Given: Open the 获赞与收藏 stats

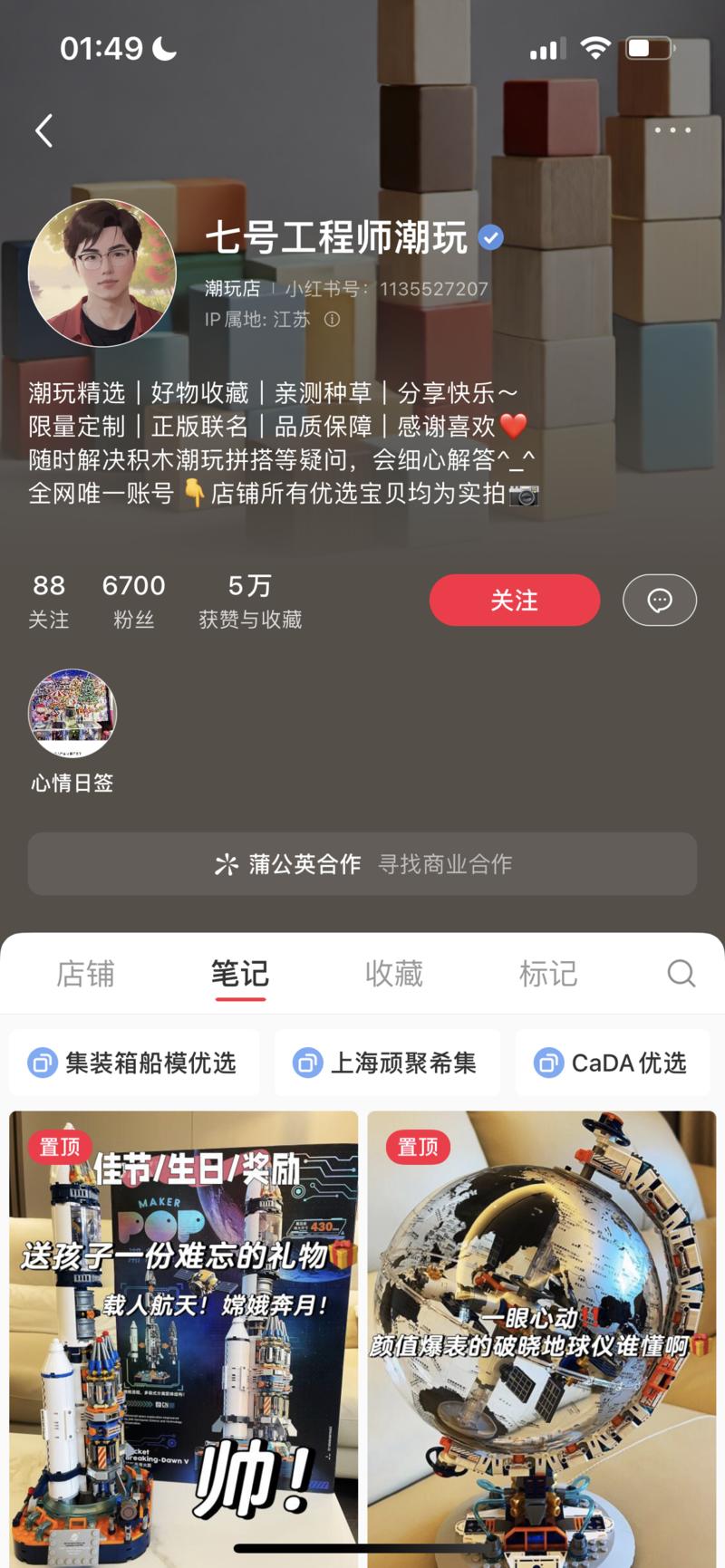Looking at the screenshot, I should tap(250, 601).
